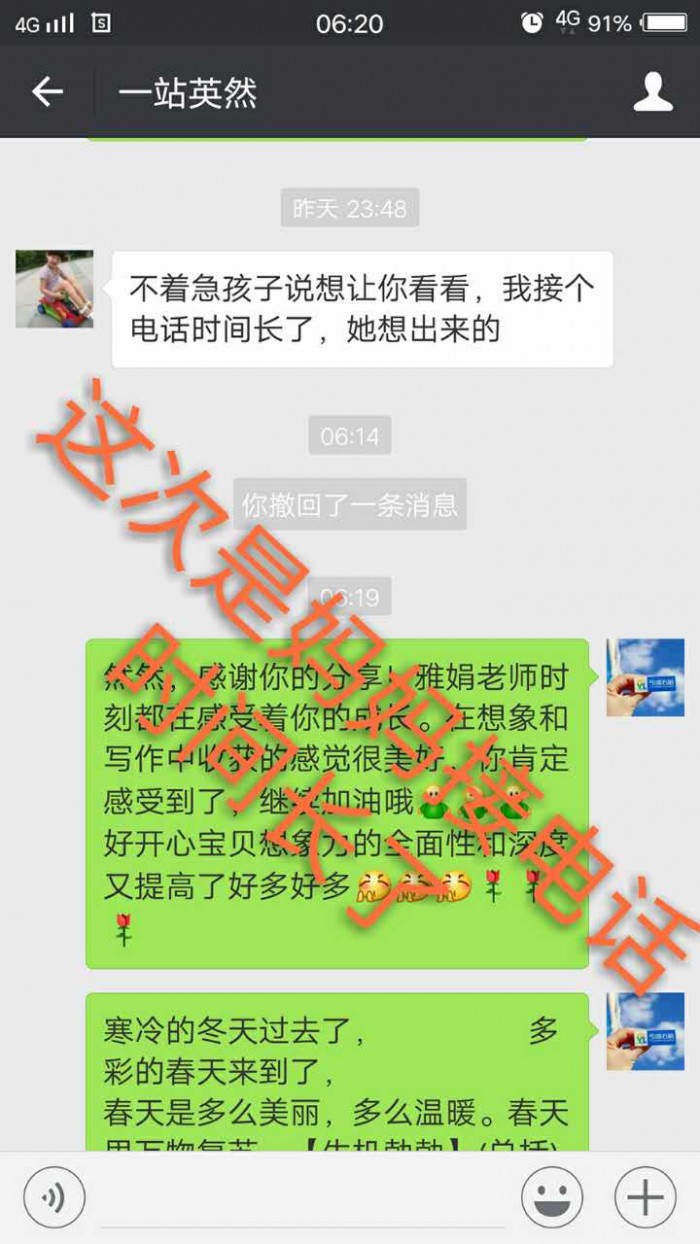This screenshot has width=700, height=1244.
Task: Tap your avatar beside the 然然 message
Action: click(645, 677)
